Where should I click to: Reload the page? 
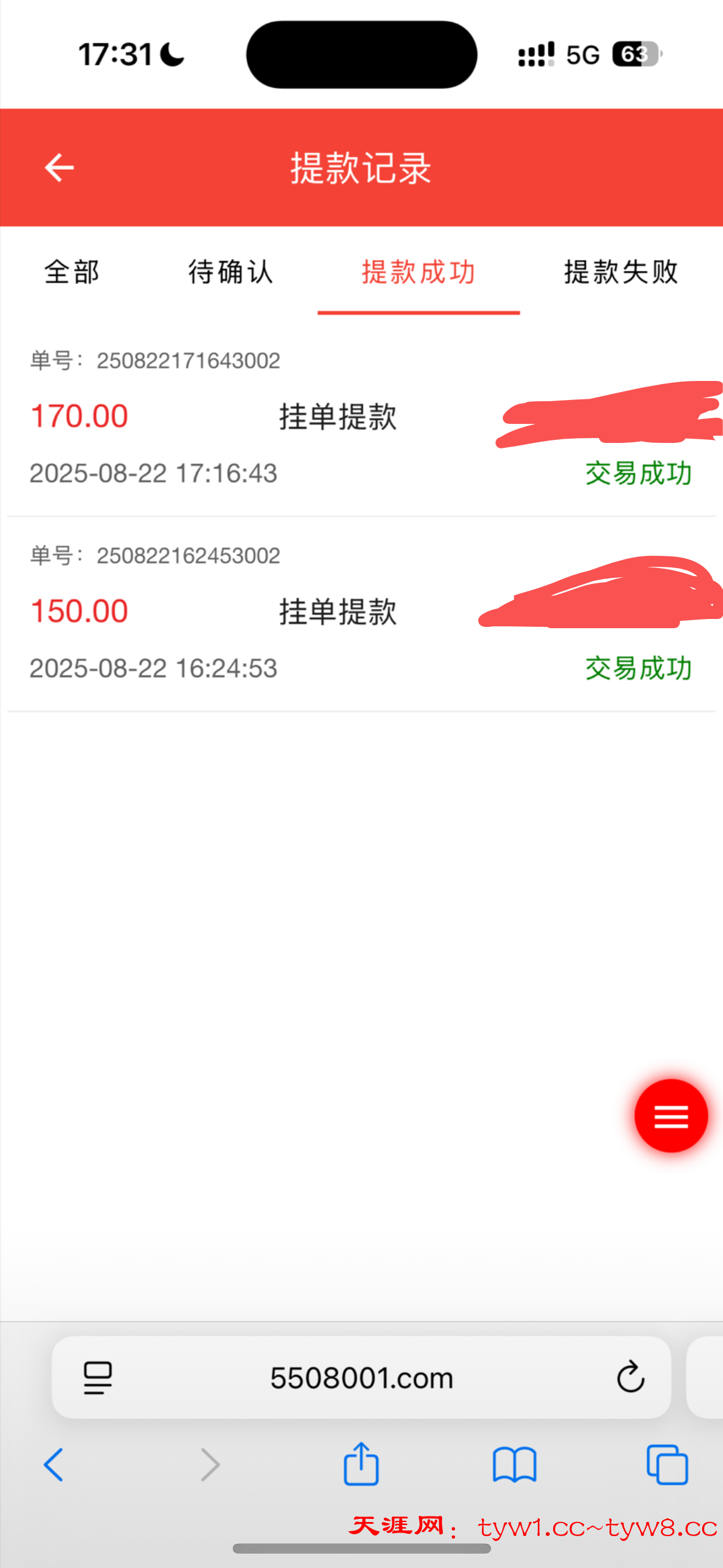click(630, 1378)
